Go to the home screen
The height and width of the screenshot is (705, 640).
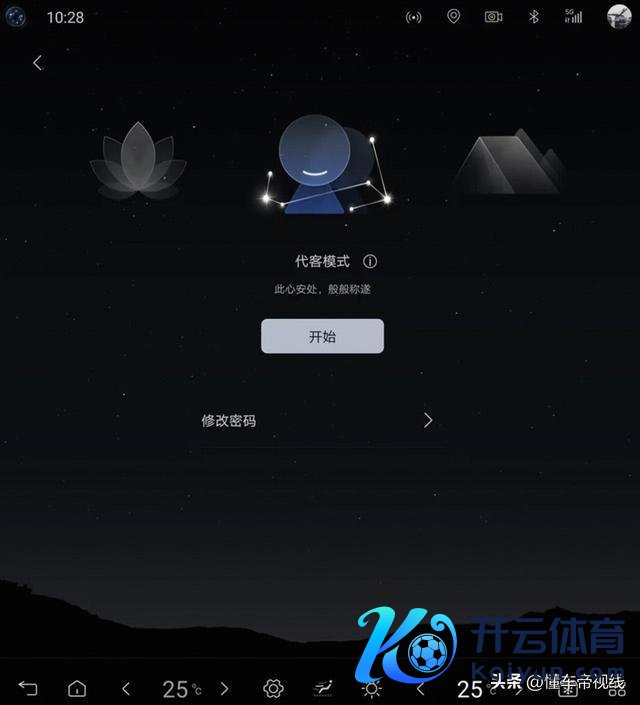click(77, 688)
